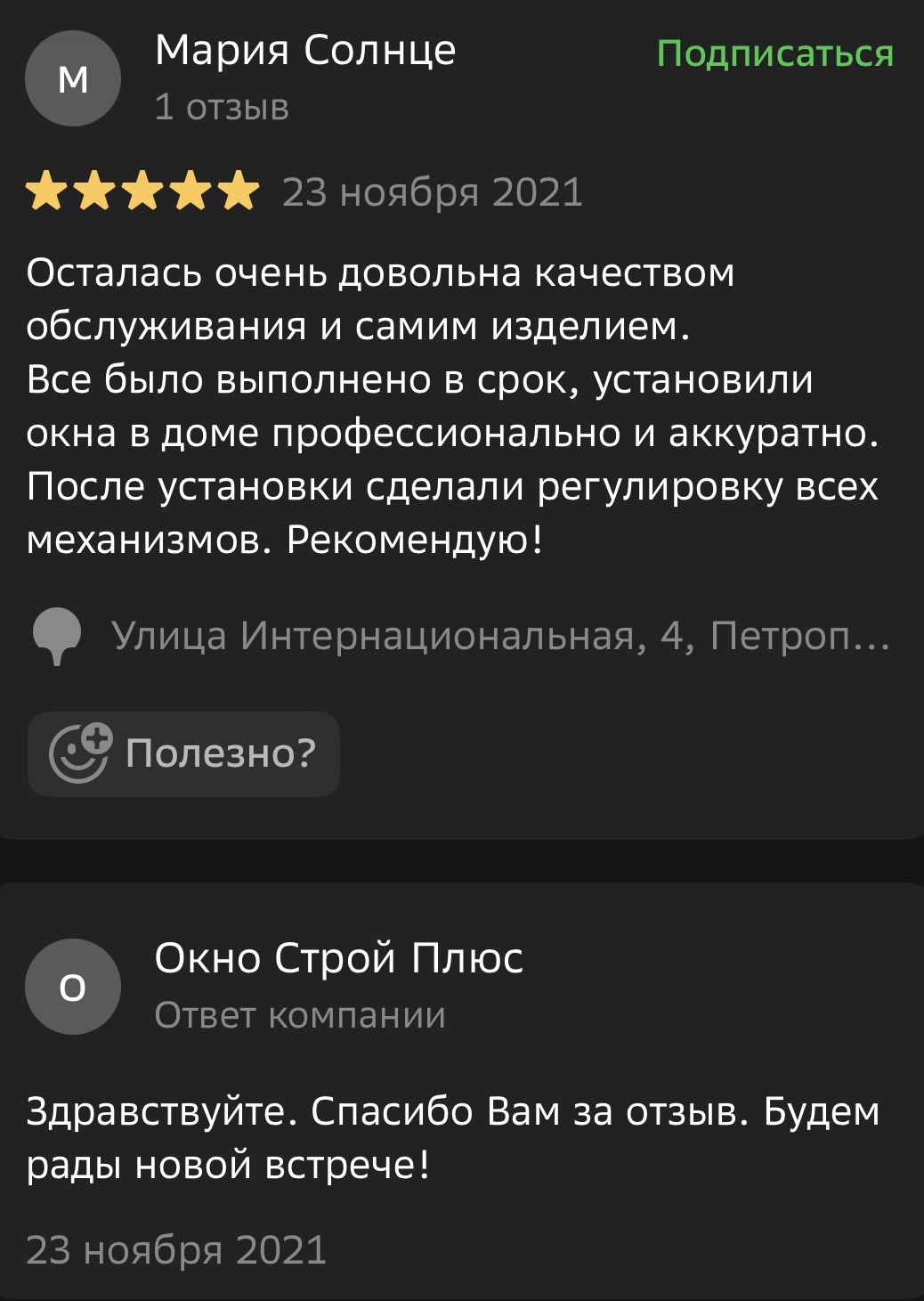Tap Подписаться to follow Мария Солнце
The height and width of the screenshot is (1301, 924).
(774, 53)
